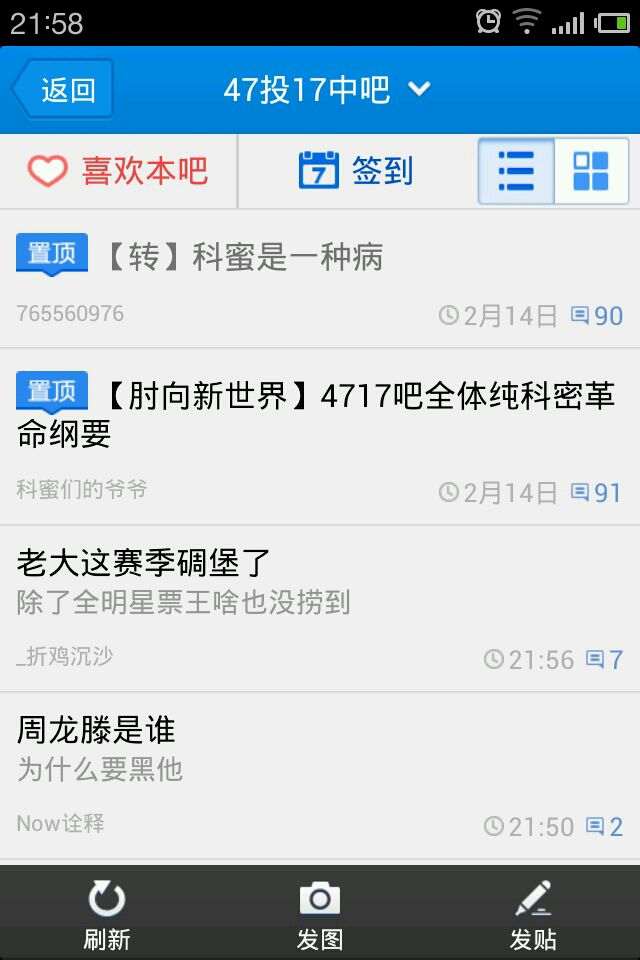Image resolution: width=640 pixels, height=960 pixels.
Task: Switch to list view layout
Action: [516, 171]
